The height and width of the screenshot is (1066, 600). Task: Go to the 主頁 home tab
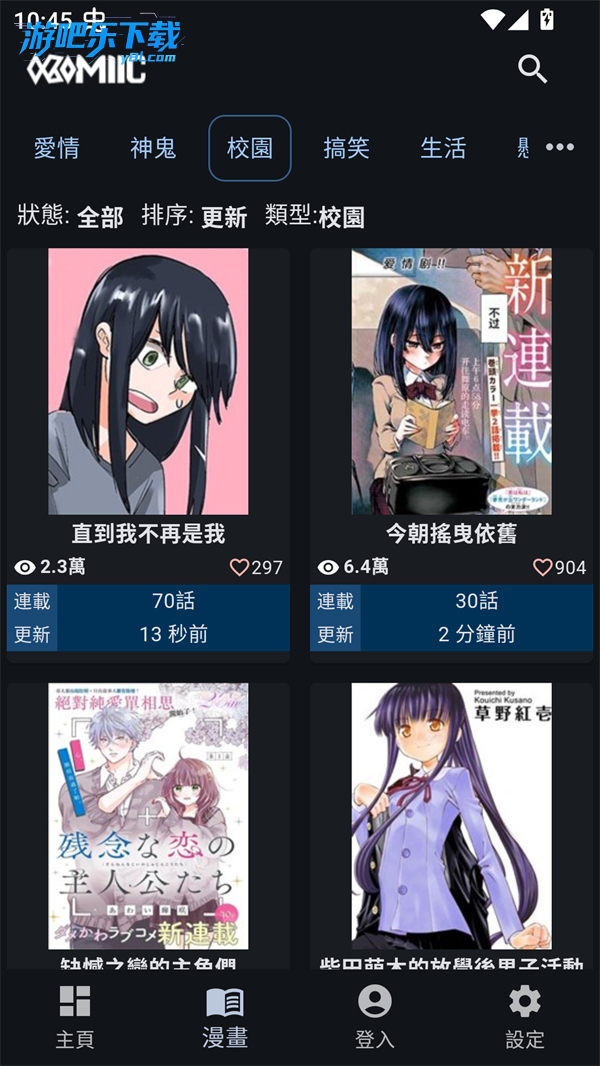(x=75, y=1017)
